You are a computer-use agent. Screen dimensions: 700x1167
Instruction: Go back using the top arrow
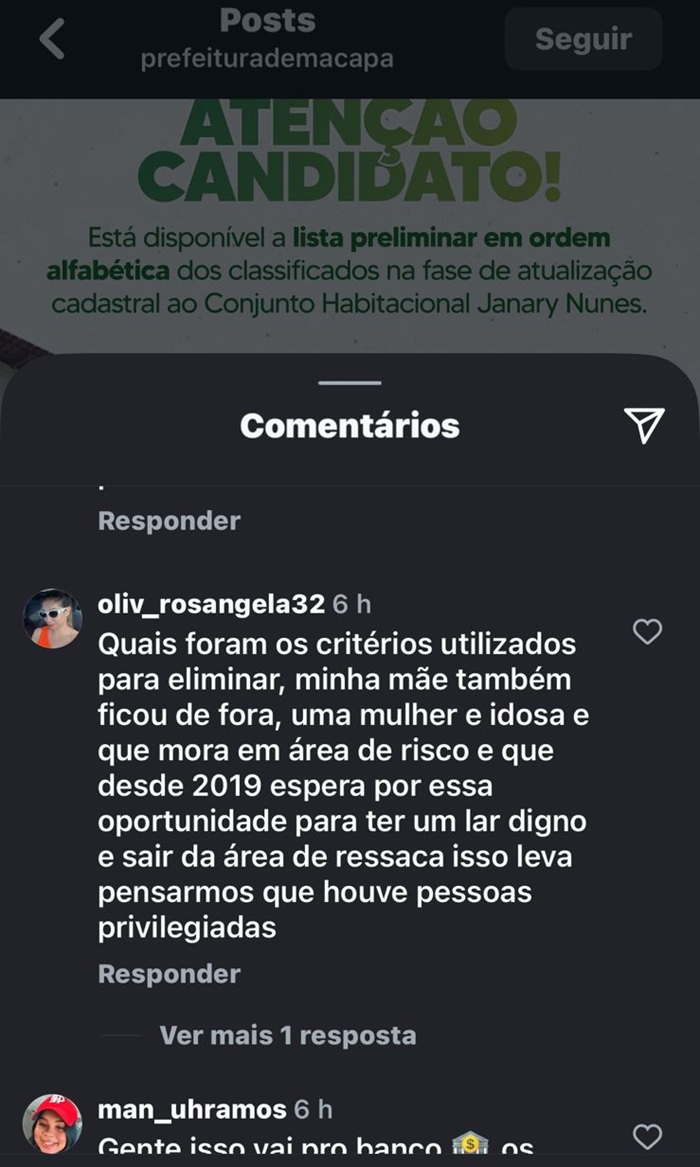(52, 40)
